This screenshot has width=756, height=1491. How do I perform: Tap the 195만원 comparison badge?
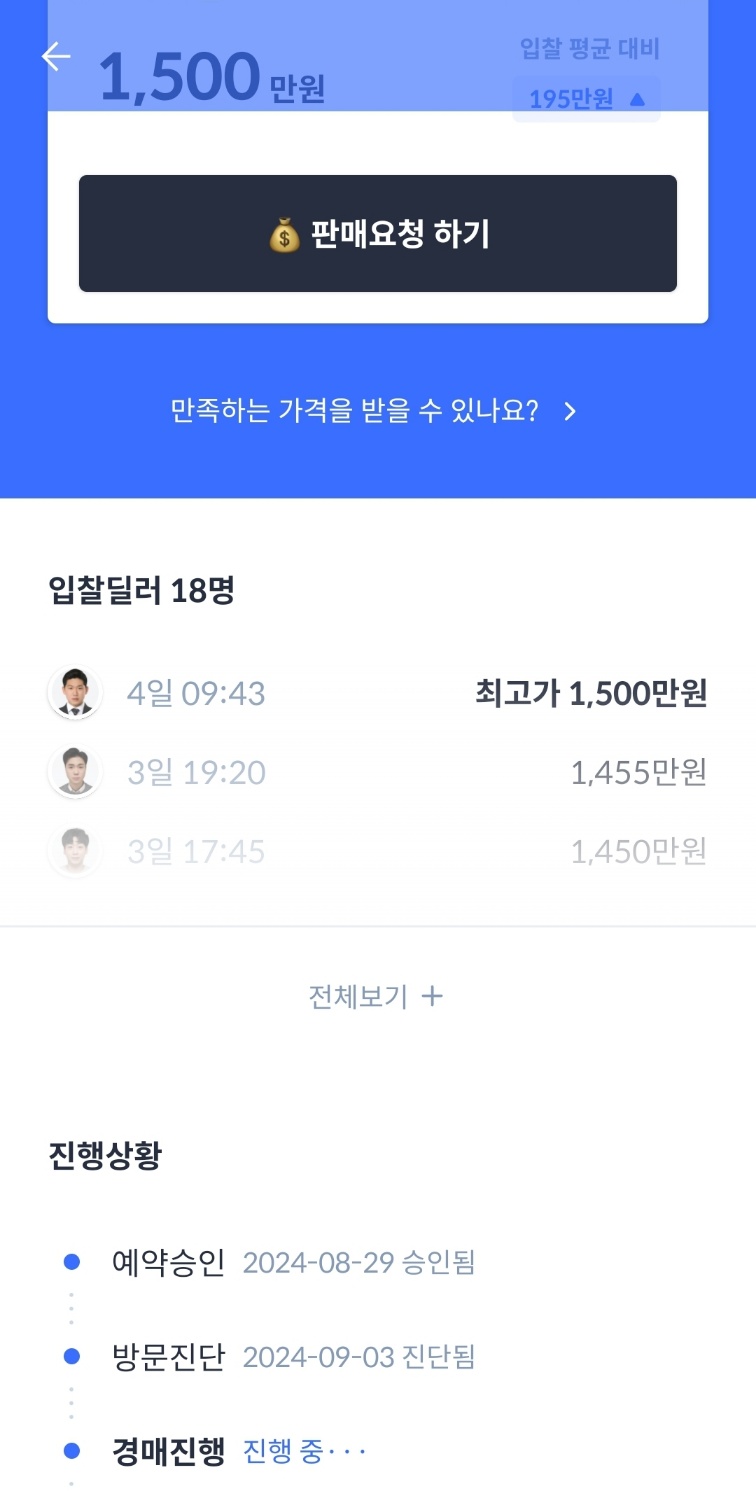pos(586,99)
